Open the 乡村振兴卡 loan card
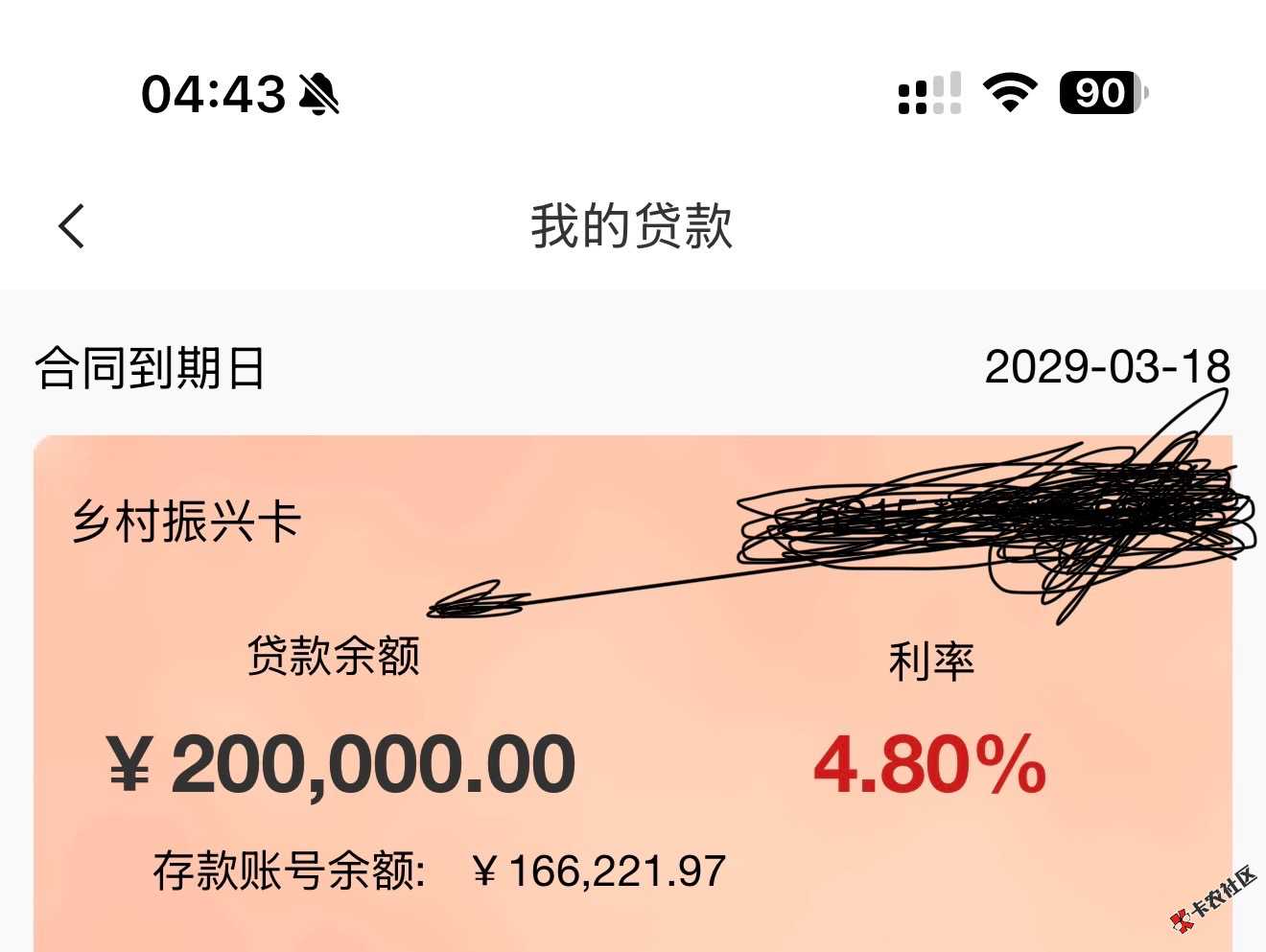Viewport: 1266px width, 952px height. click(x=188, y=523)
